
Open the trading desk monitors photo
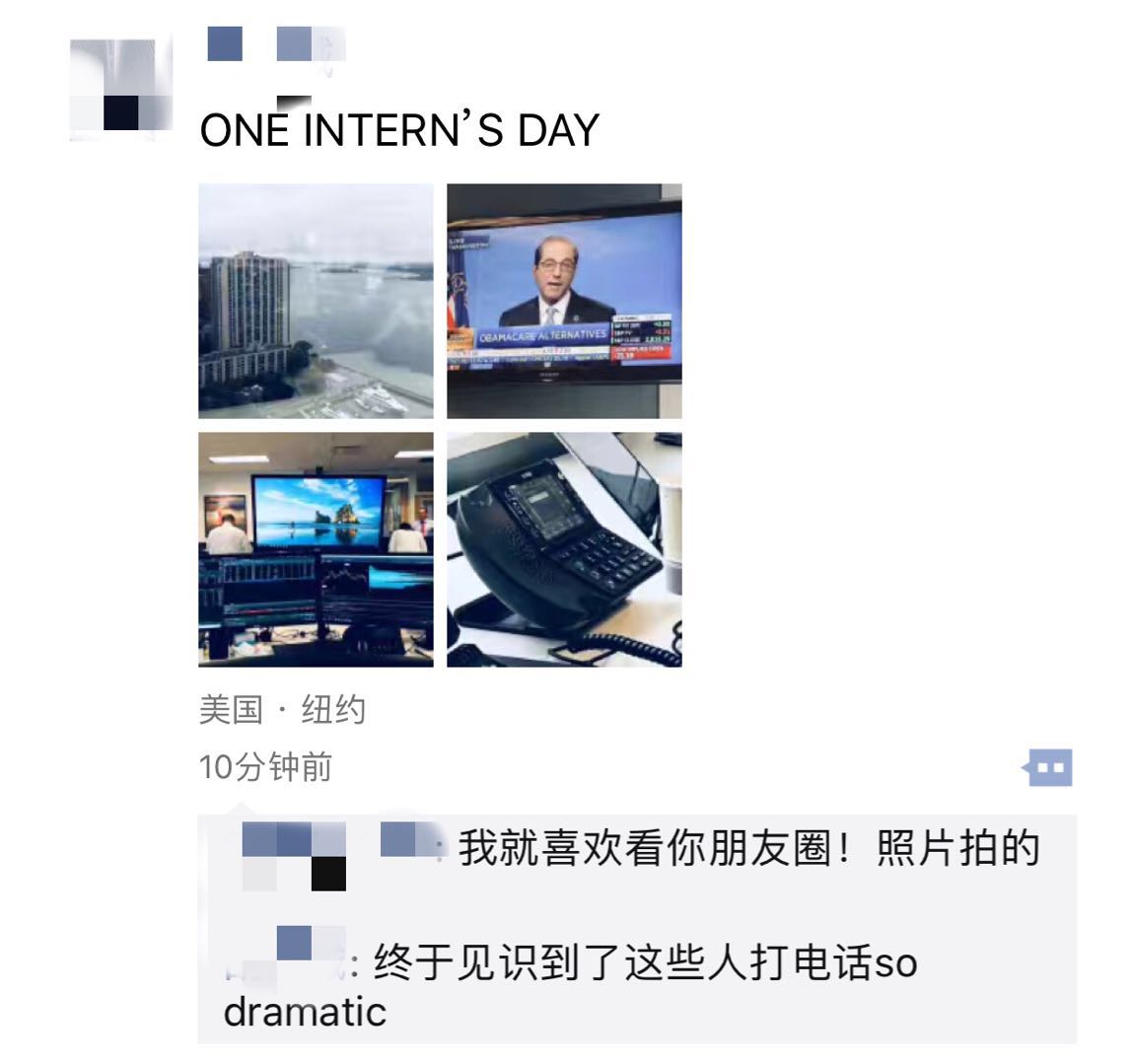[316, 549]
